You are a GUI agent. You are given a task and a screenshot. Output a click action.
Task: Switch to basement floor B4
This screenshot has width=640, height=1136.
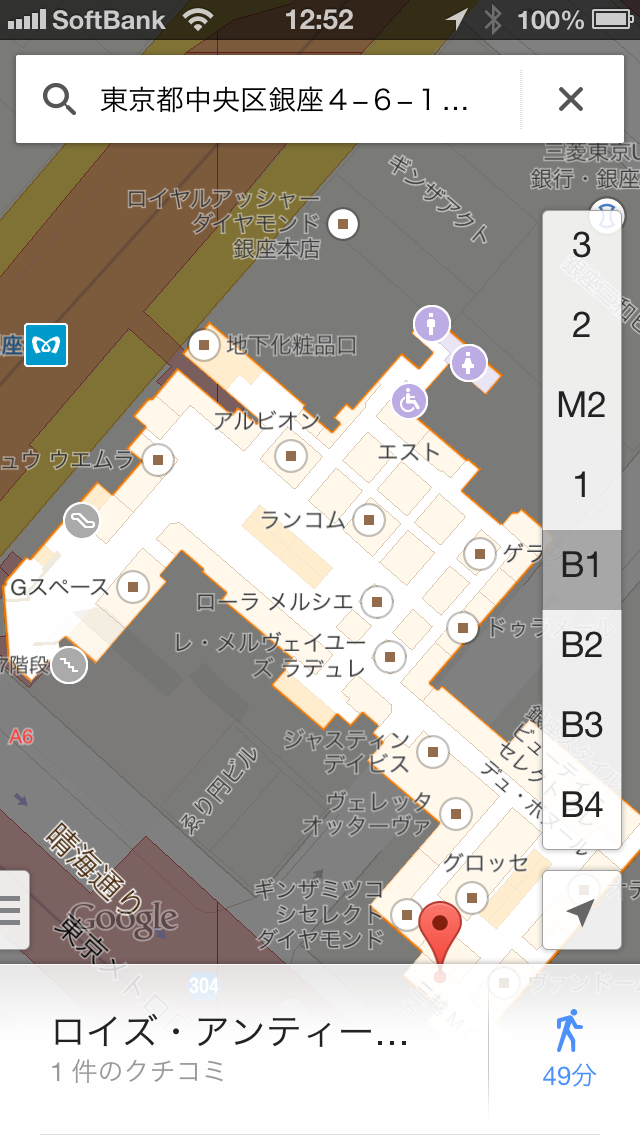tap(581, 805)
